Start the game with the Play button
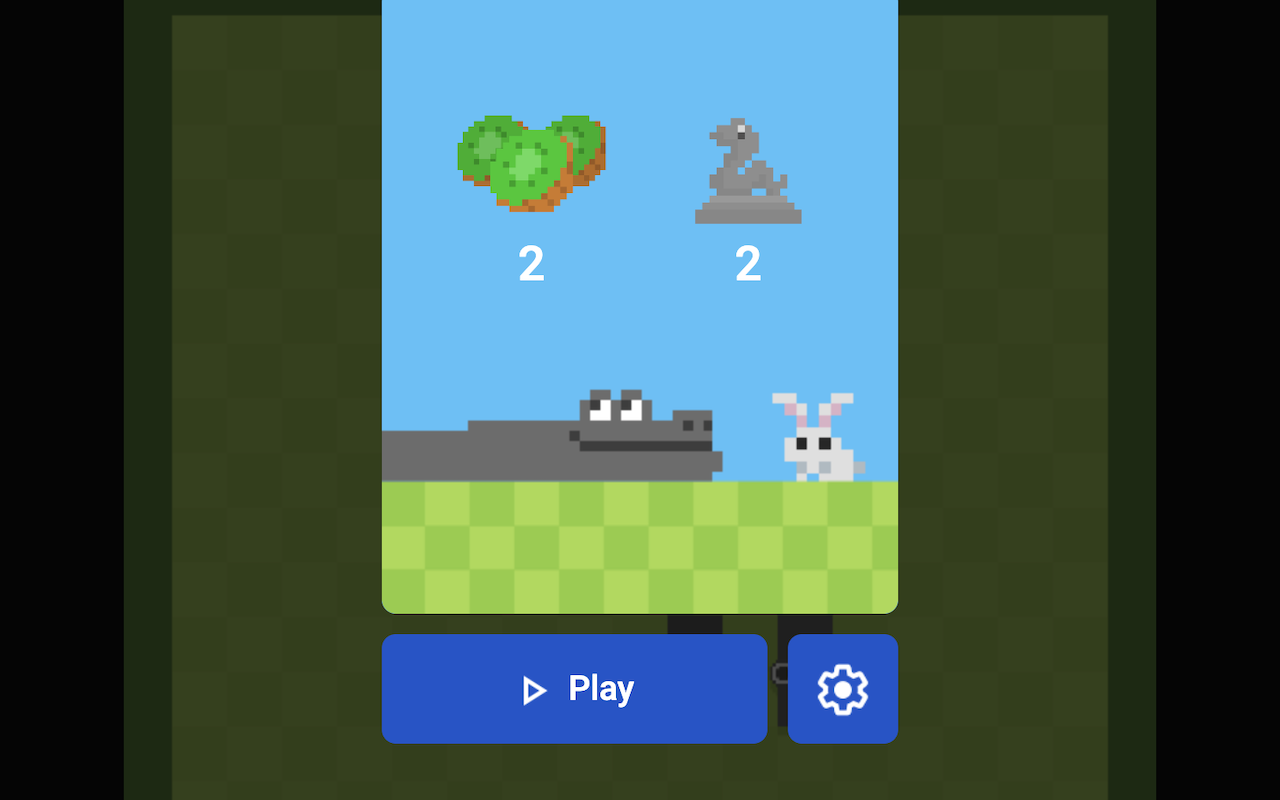This screenshot has width=1280, height=800. (574, 689)
